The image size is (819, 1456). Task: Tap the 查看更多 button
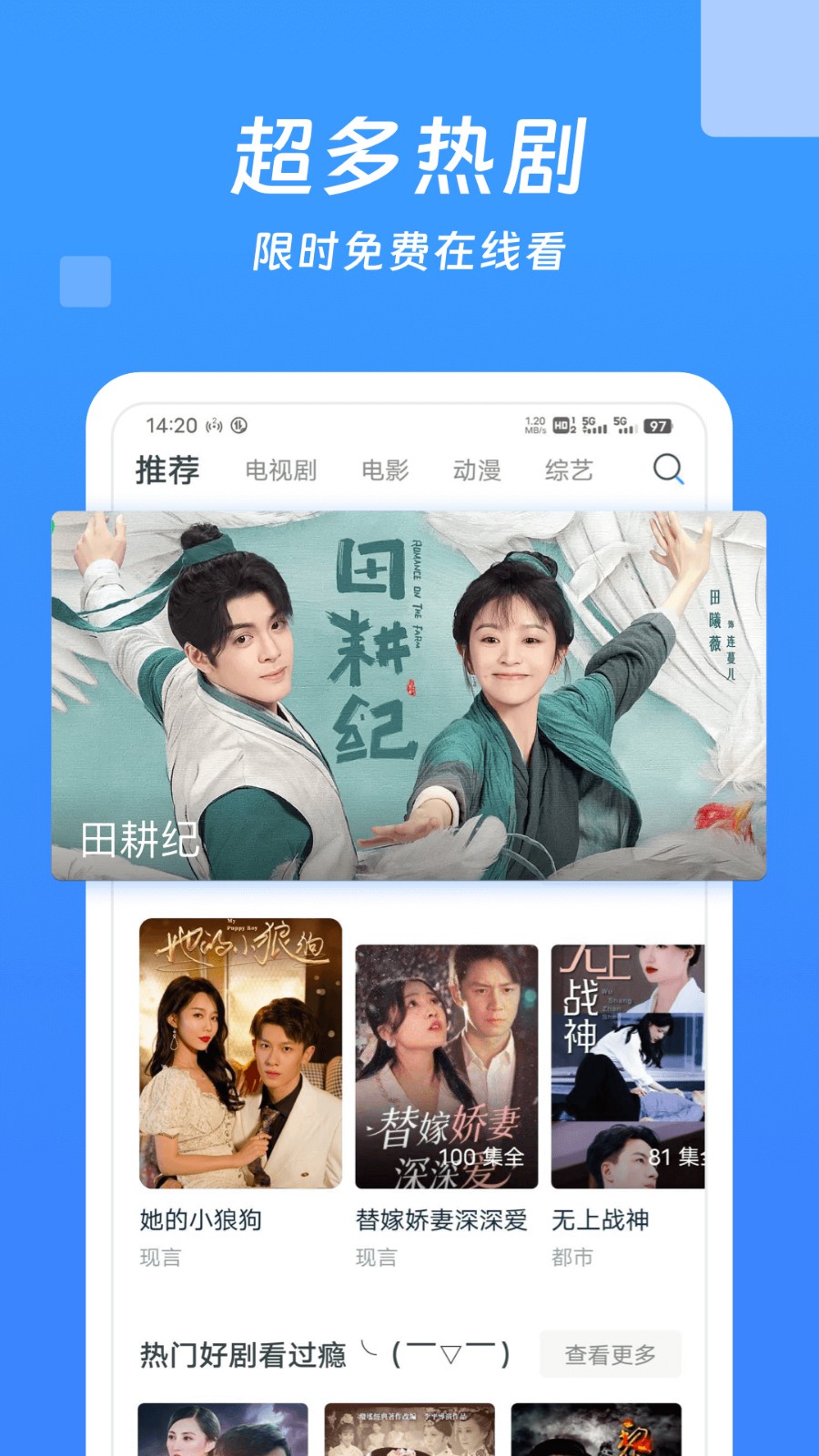611,1354
